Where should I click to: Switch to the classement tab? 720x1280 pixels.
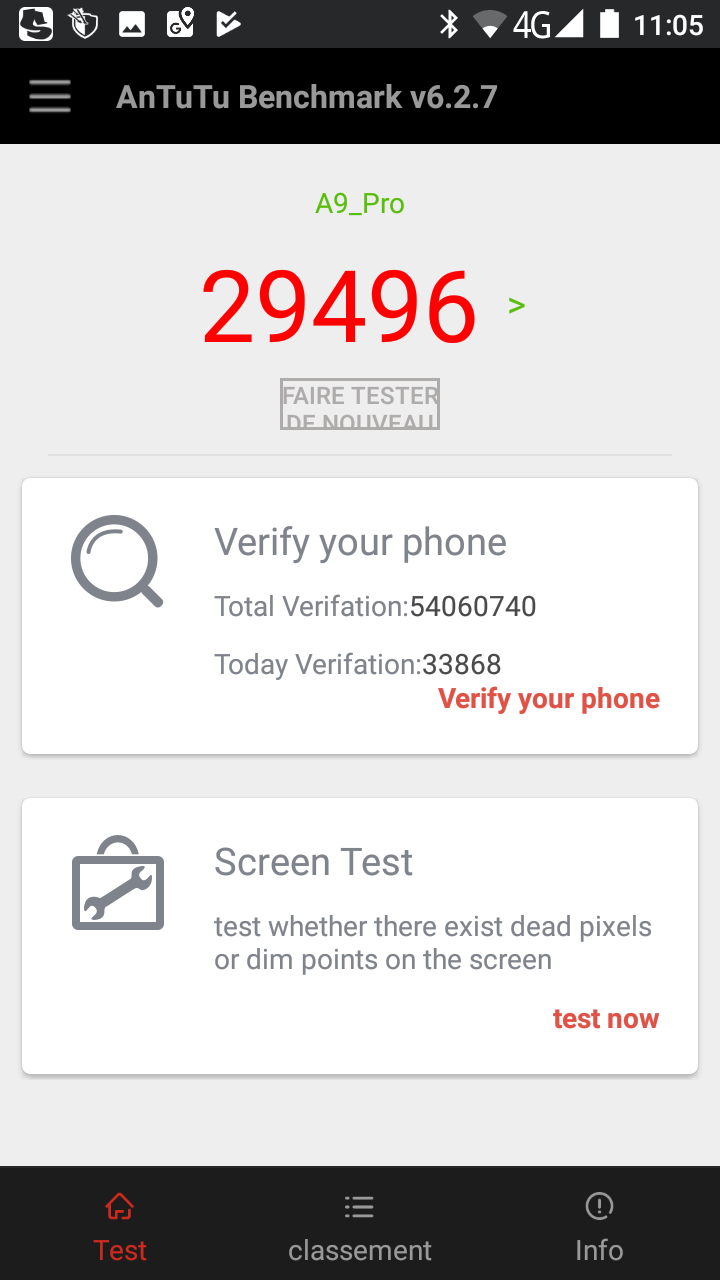click(x=360, y=1227)
